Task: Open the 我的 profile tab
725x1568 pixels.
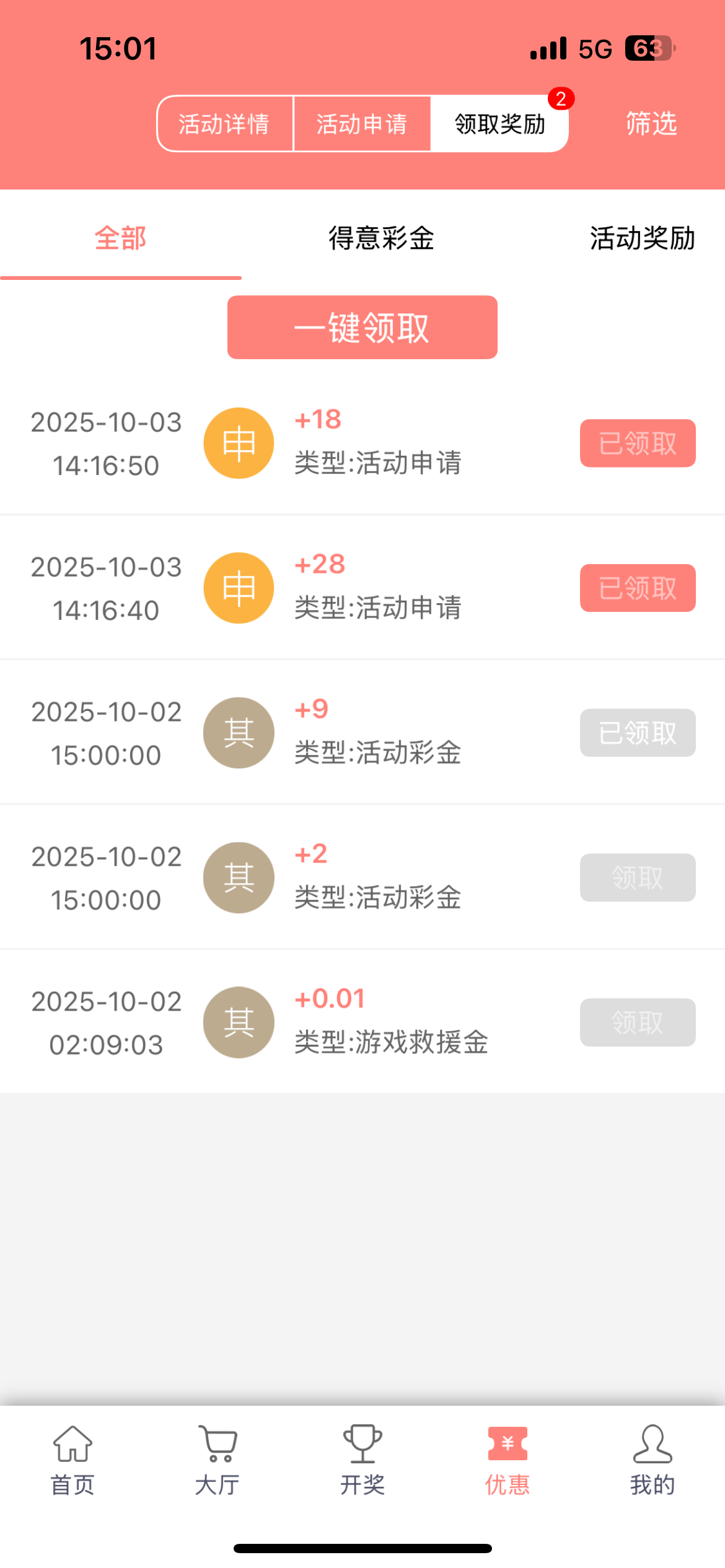Action: (x=652, y=1460)
